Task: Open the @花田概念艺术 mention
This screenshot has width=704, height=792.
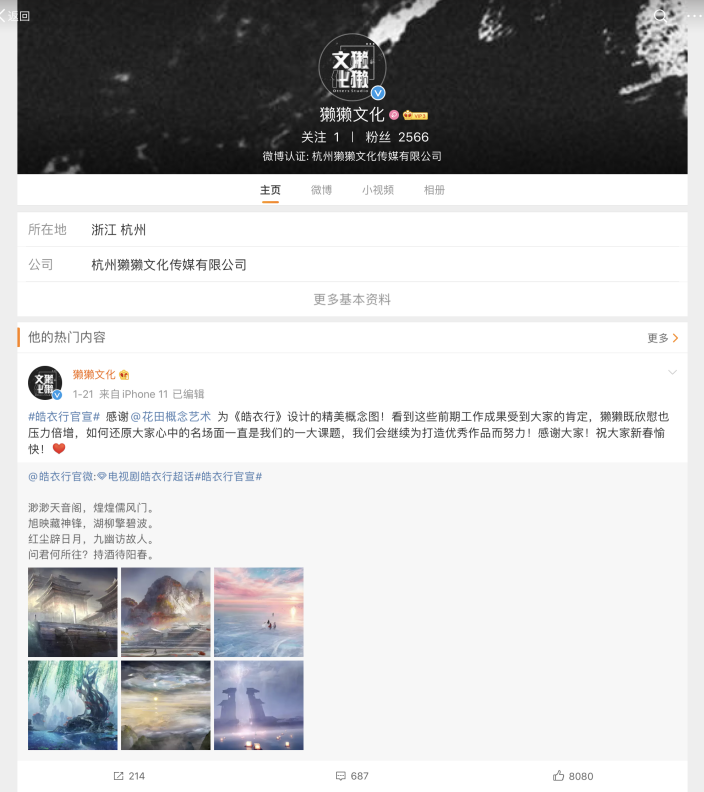Action: pos(170,416)
